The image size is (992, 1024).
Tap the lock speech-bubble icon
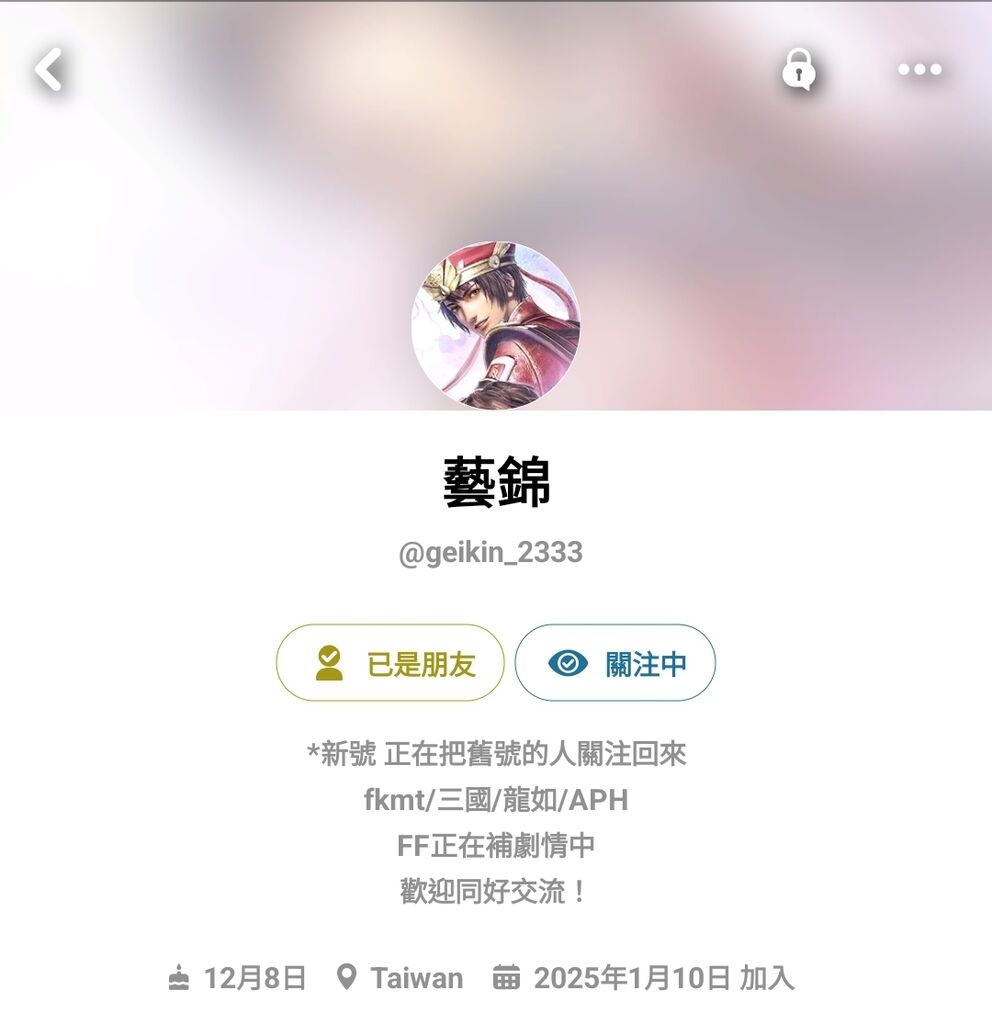[x=798, y=70]
